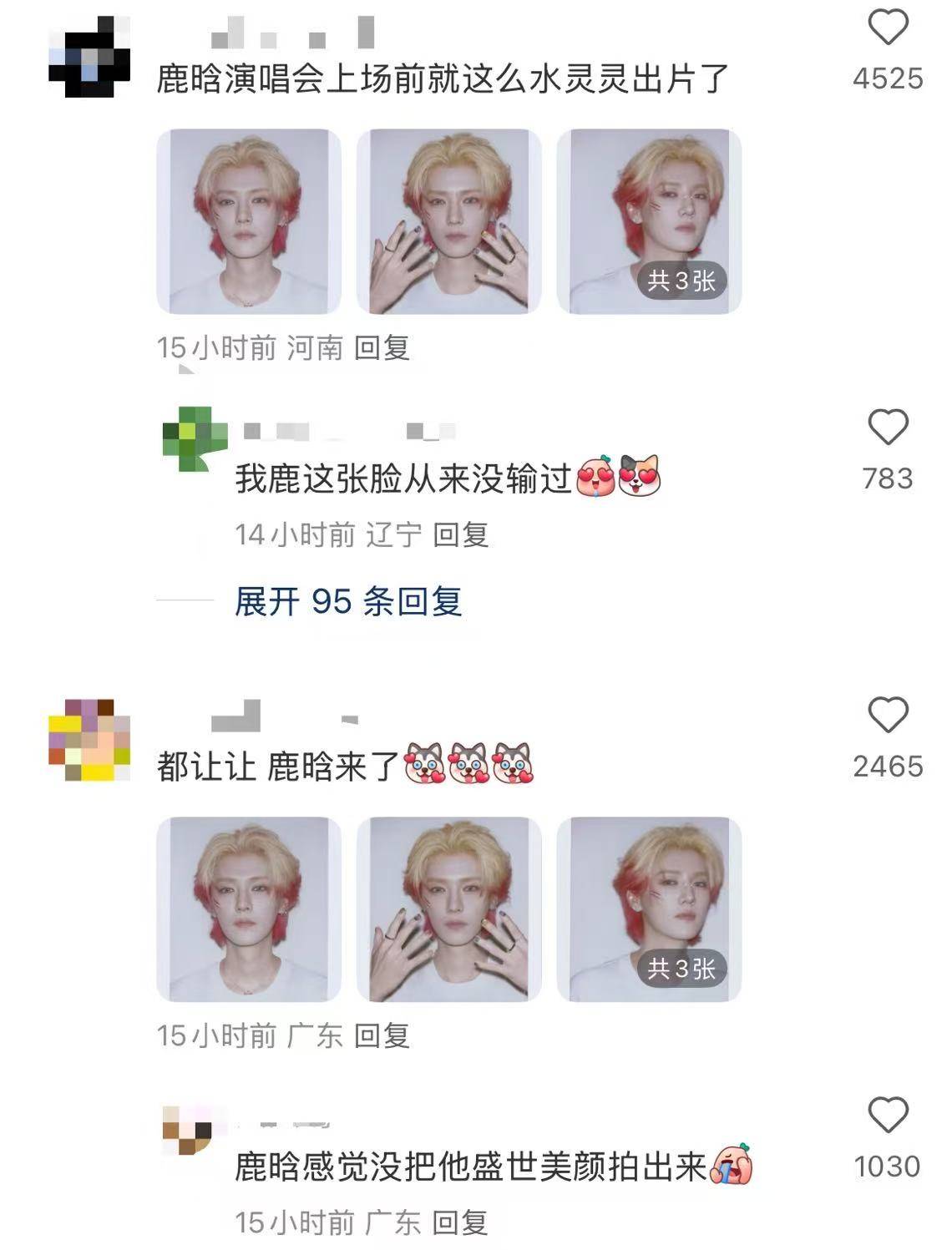Open 共3张 photo in 鹿晗演唱会 comment
This screenshot has height=1250, width=952.
pyautogui.click(x=649, y=221)
